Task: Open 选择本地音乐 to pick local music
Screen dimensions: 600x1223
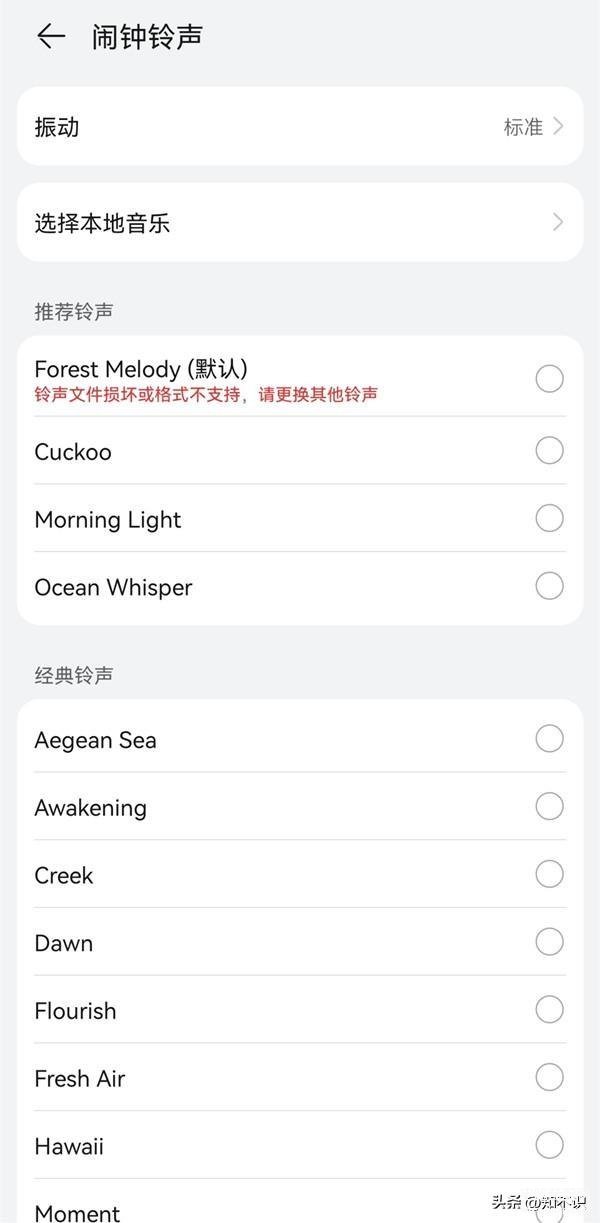Action: [300, 223]
